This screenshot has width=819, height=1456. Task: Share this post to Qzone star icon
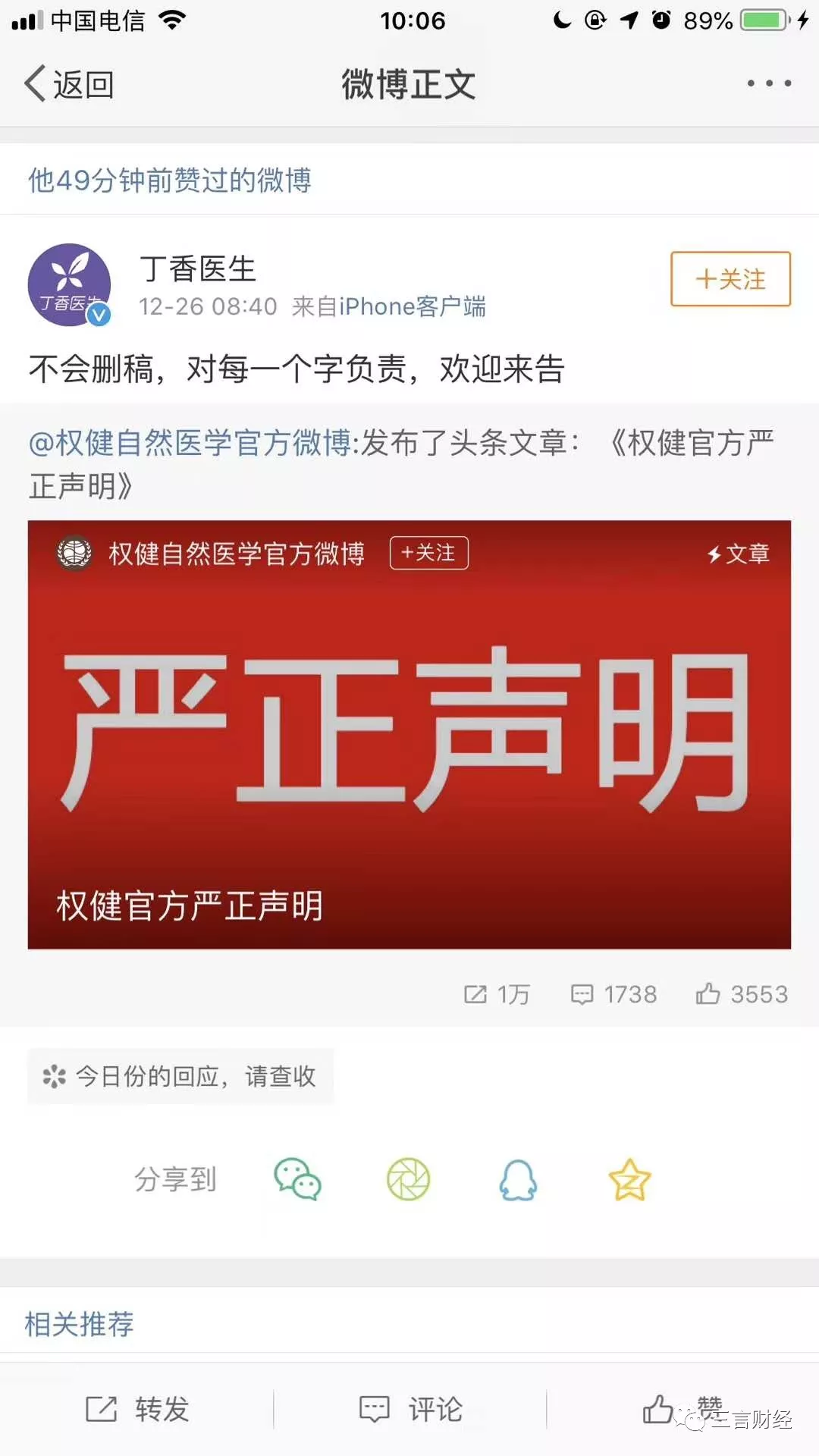tap(629, 1180)
